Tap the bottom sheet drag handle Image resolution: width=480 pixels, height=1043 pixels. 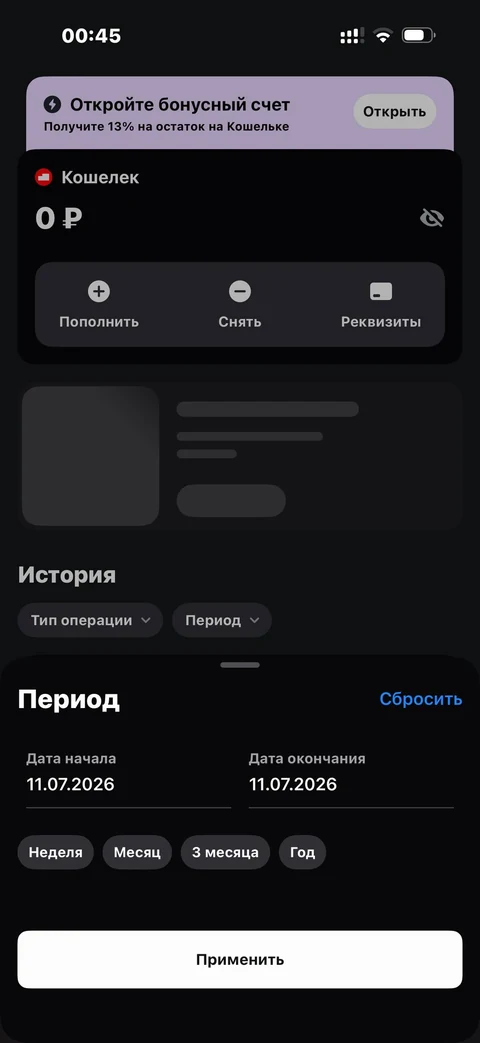click(x=240, y=665)
